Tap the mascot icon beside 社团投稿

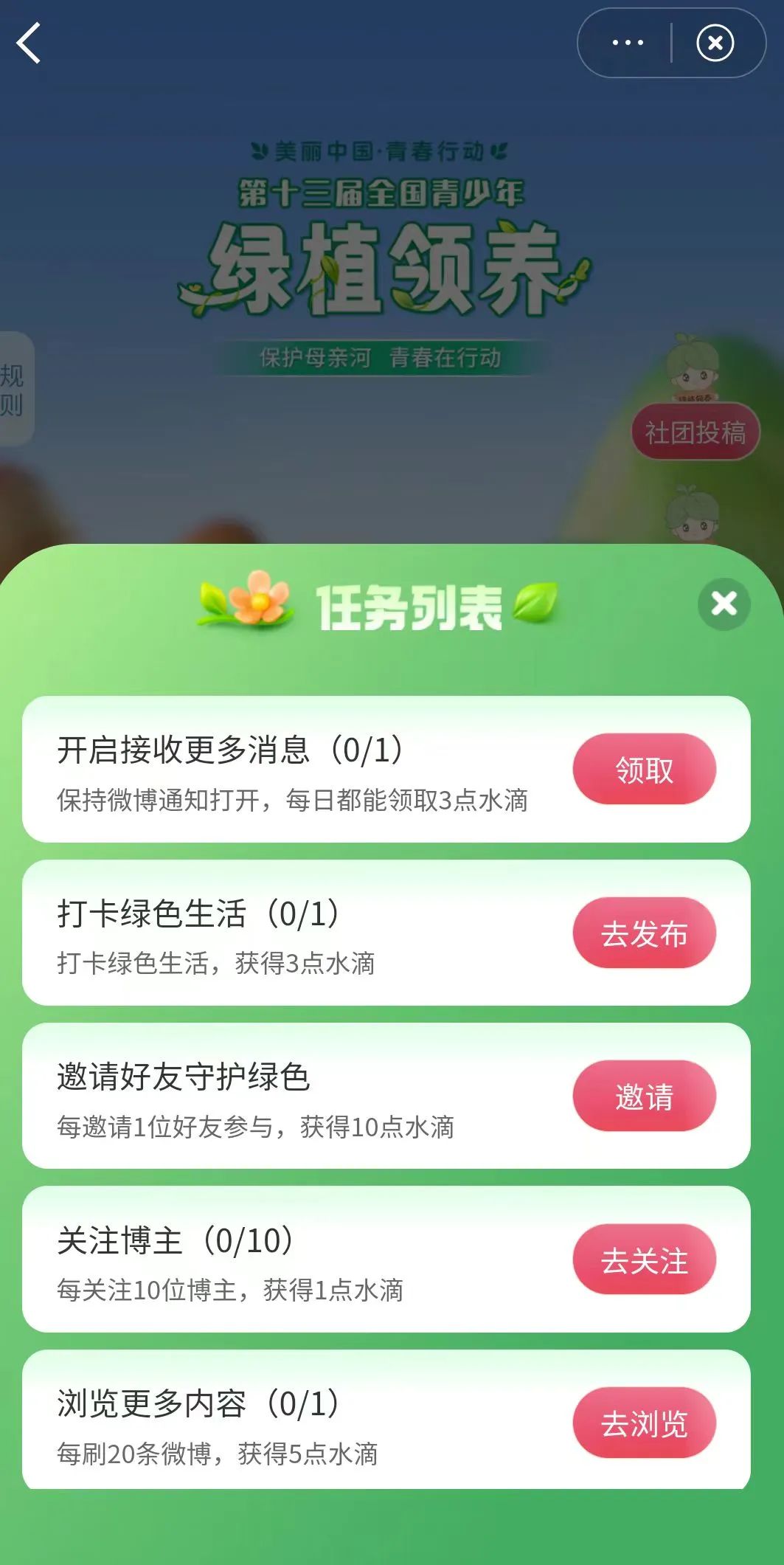click(692, 365)
